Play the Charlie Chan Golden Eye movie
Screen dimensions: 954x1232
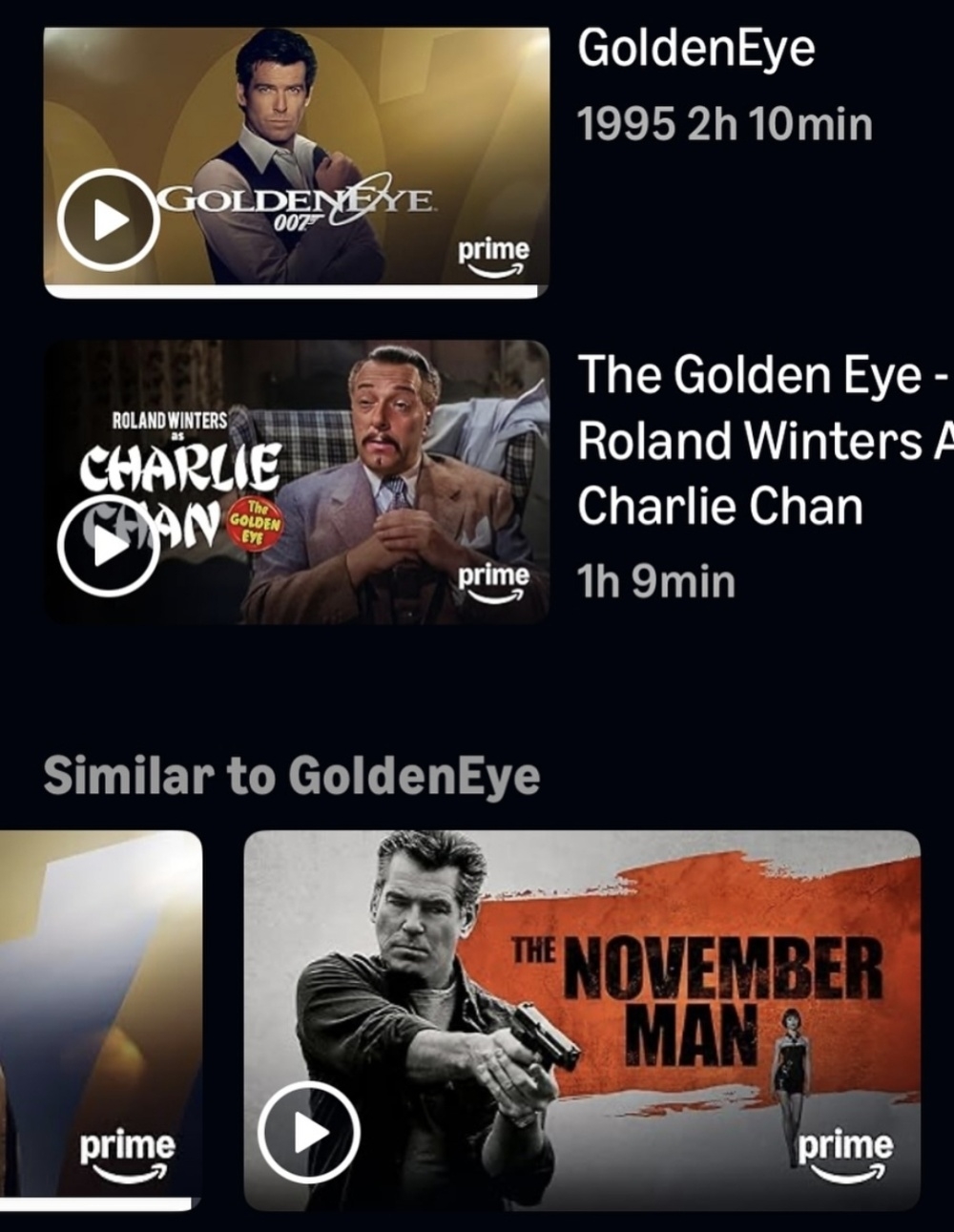108,547
